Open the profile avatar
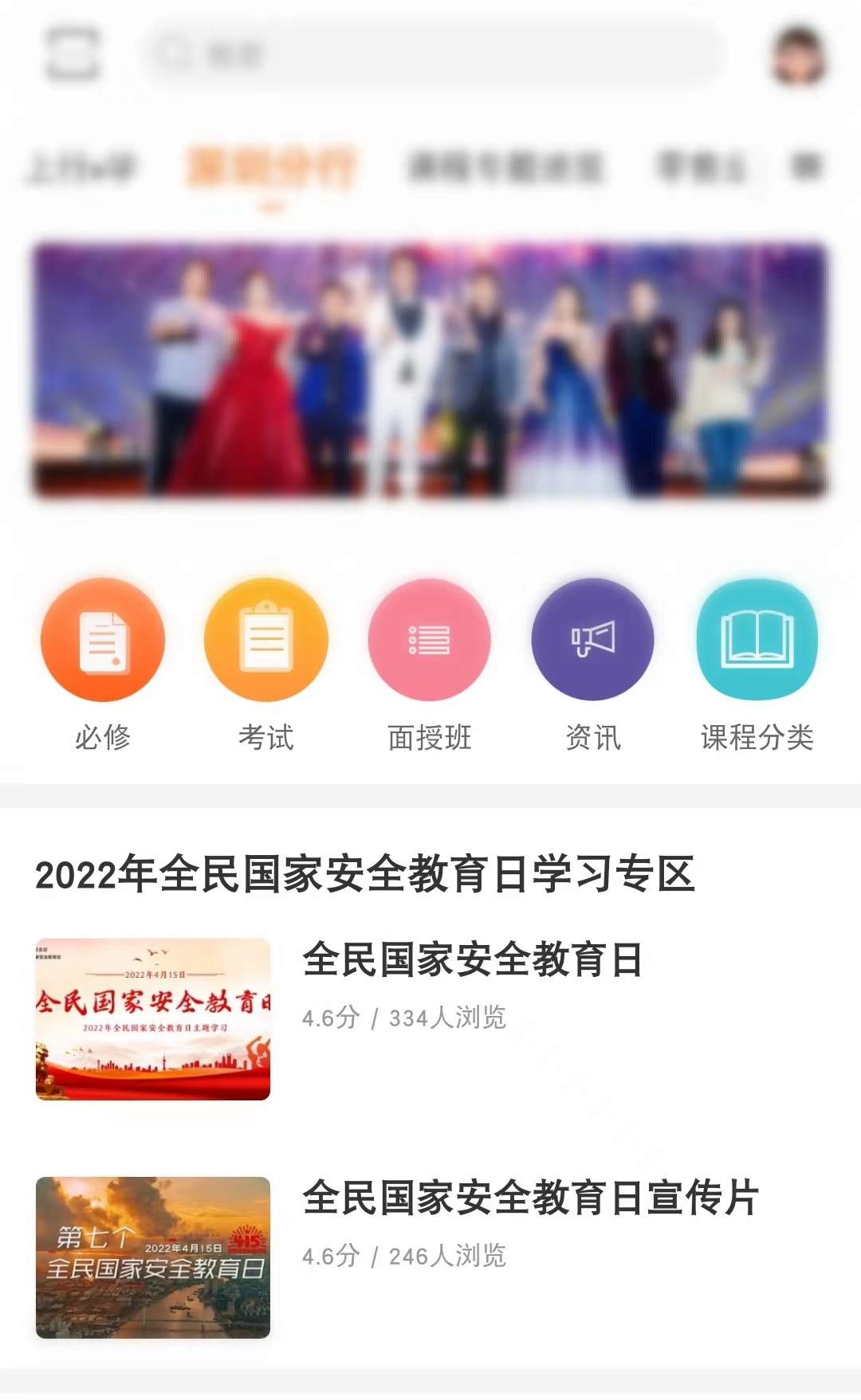861x1400 pixels. 799,55
